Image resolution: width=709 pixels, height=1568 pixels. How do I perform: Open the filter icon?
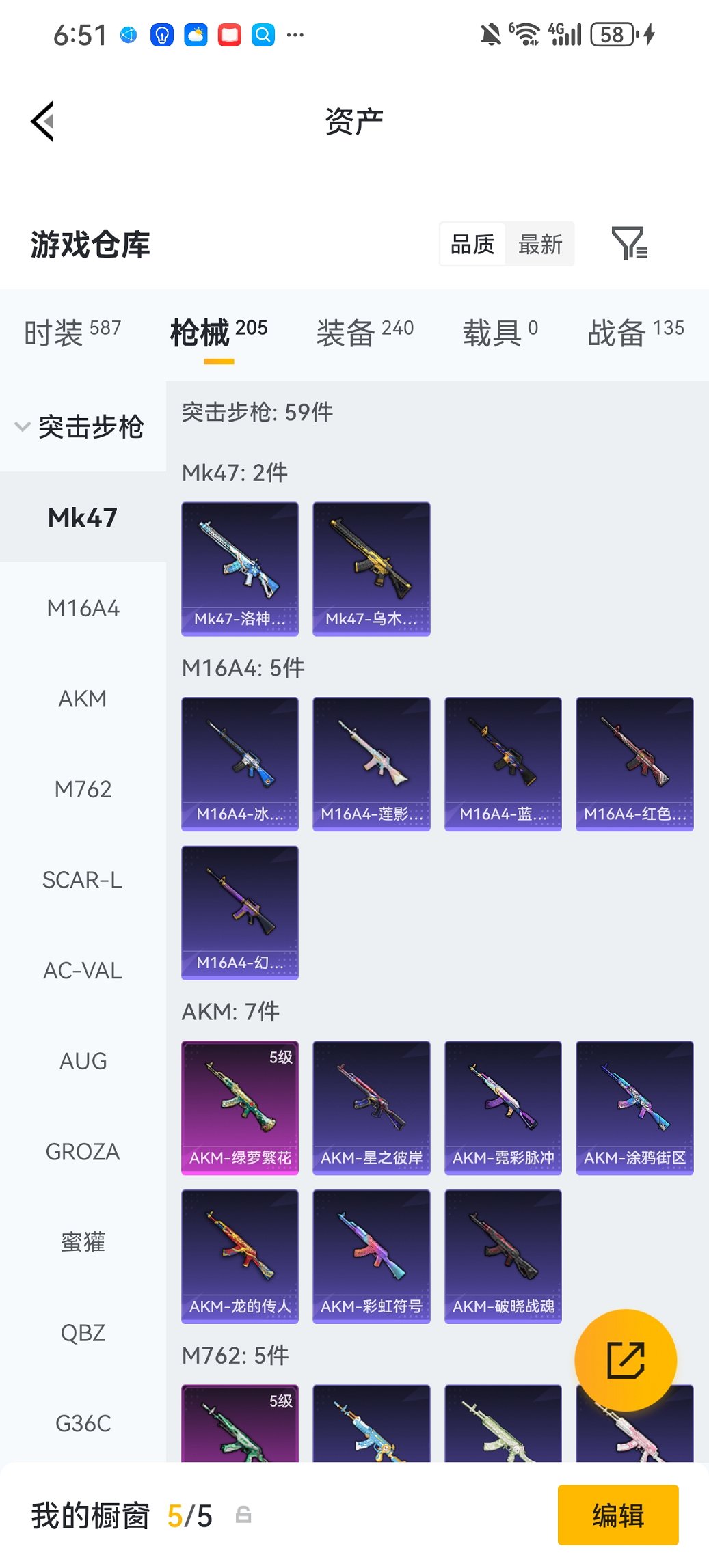(x=628, y=243)
